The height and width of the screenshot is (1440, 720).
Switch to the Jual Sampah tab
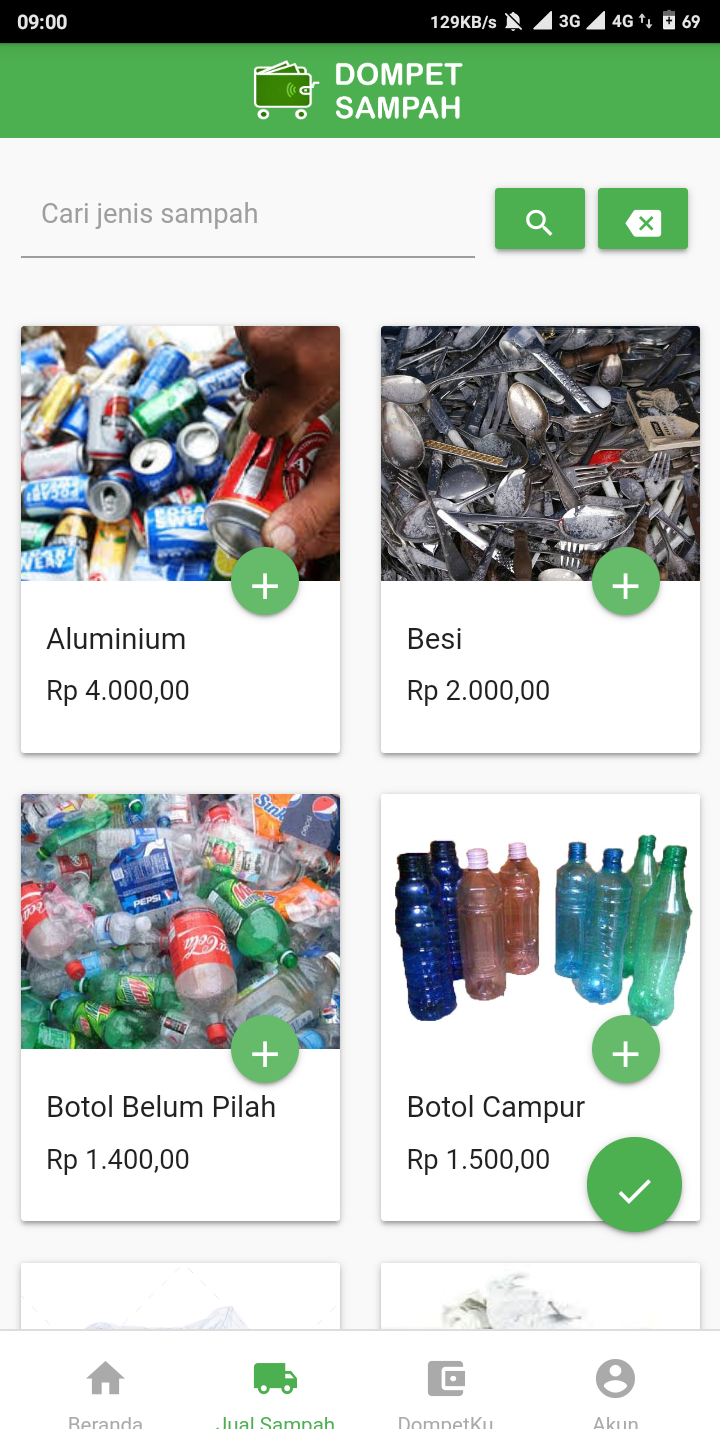click(275, 1390)
